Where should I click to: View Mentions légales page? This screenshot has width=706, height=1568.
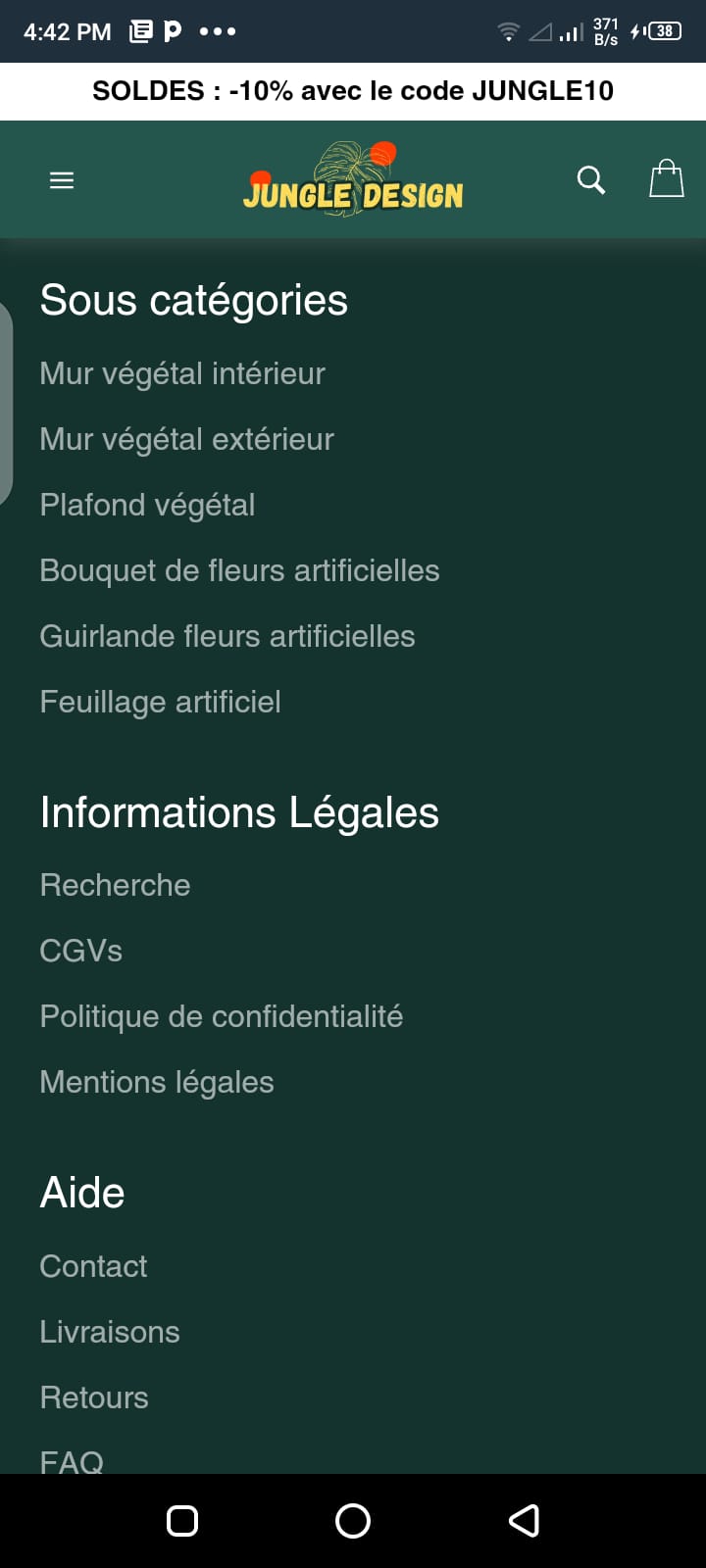157,1082
